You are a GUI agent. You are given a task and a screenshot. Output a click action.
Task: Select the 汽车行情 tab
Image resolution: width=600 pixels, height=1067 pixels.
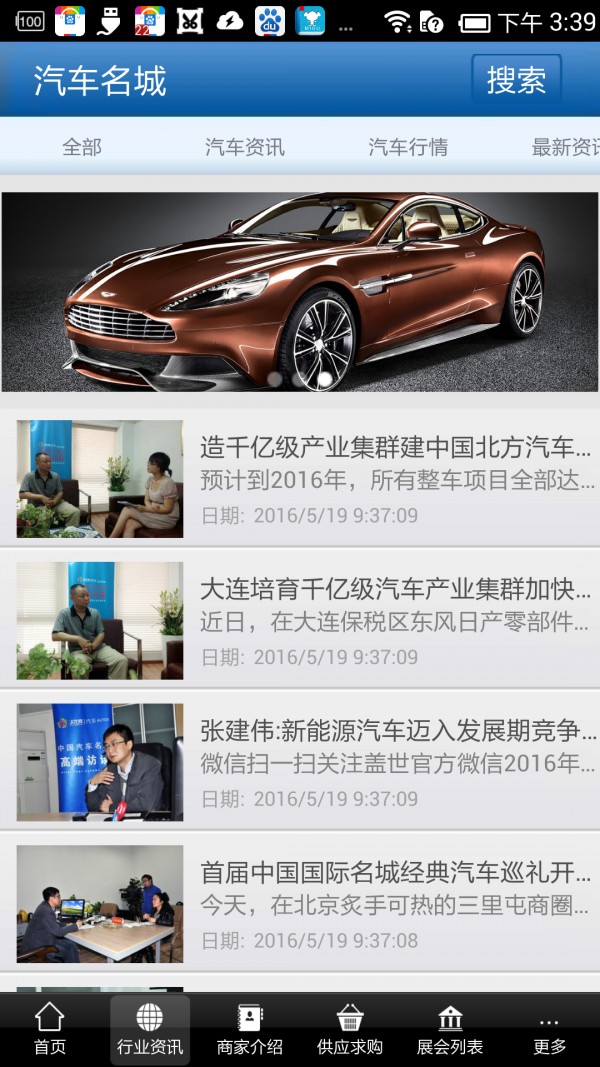[408, 147]
